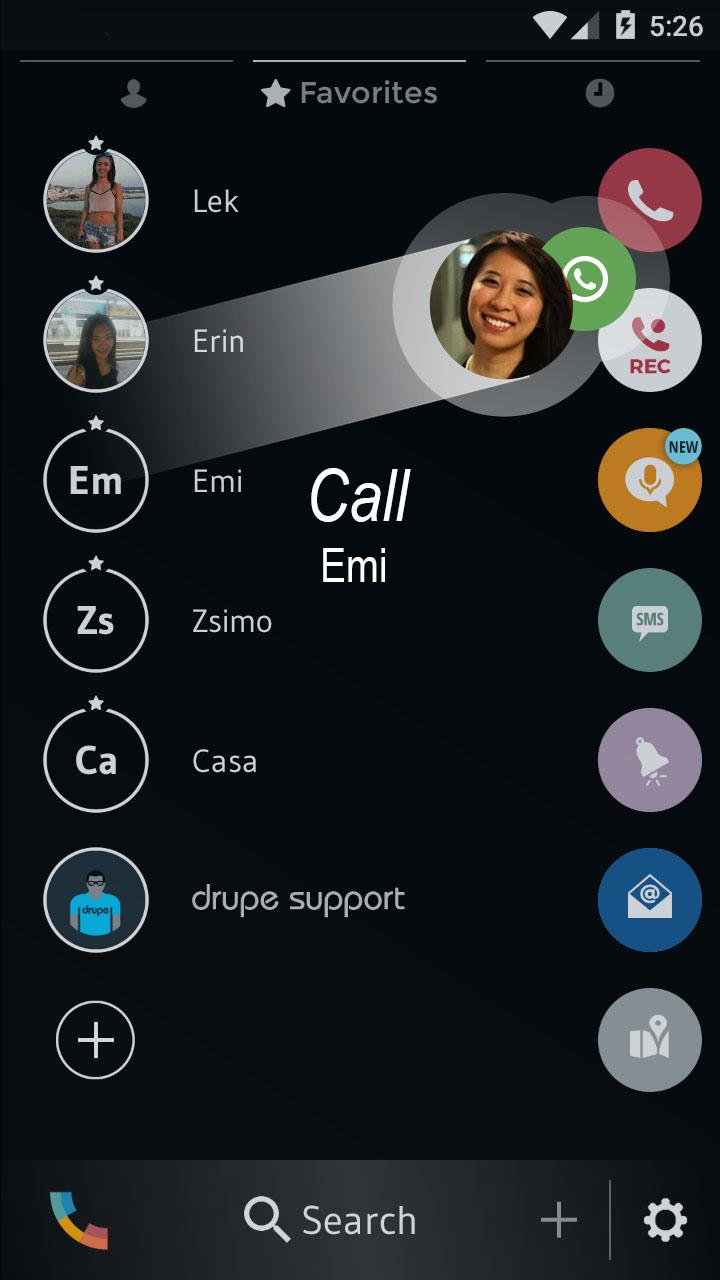The image size is (720, 1280).
Task: Open the contact named Zsimo
Action: (x=95, y=620)
